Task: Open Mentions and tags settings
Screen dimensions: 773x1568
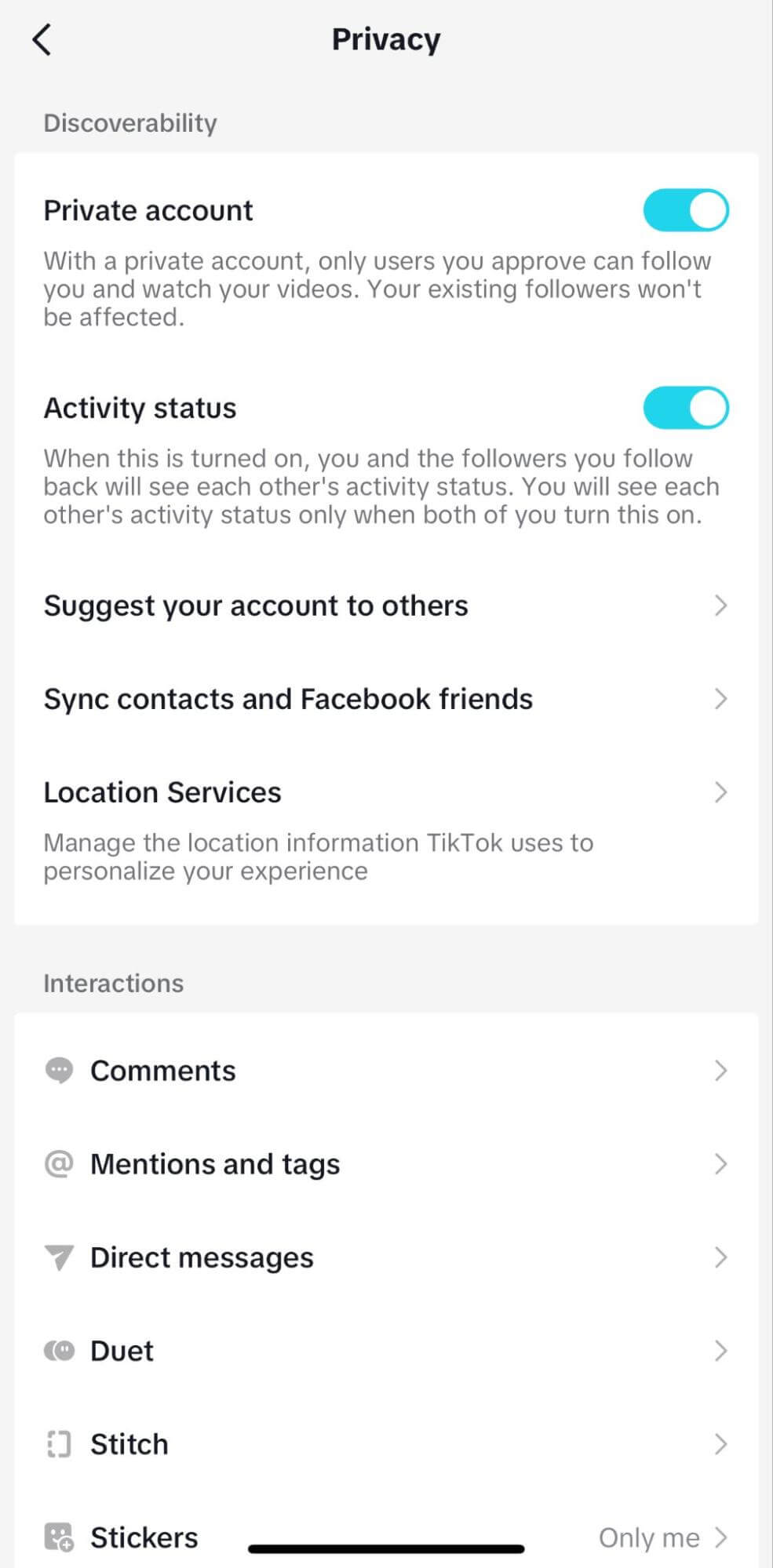Action: [x=385, y=1164]
